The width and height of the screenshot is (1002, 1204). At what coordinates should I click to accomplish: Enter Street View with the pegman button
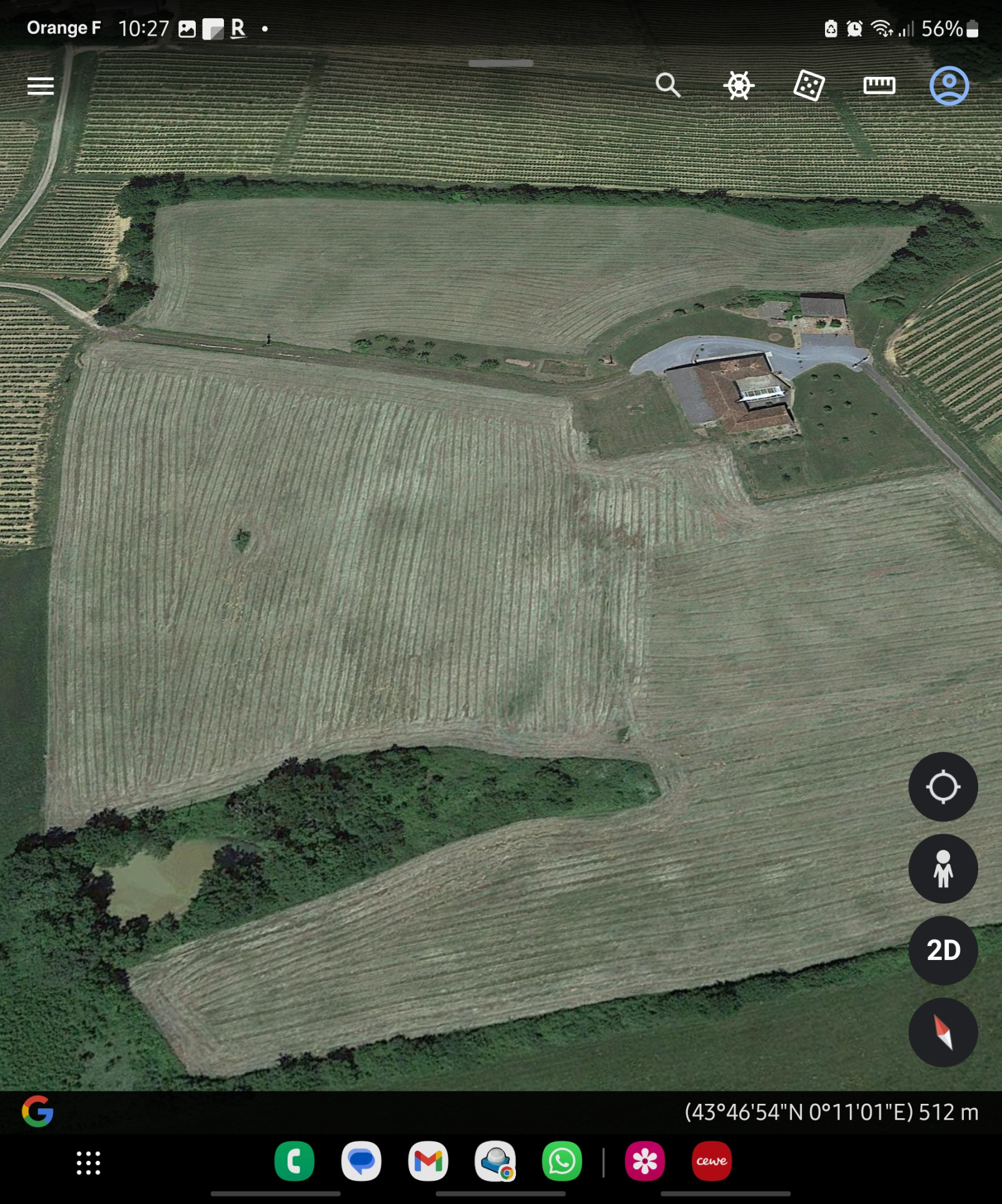[x=943, y=869]
